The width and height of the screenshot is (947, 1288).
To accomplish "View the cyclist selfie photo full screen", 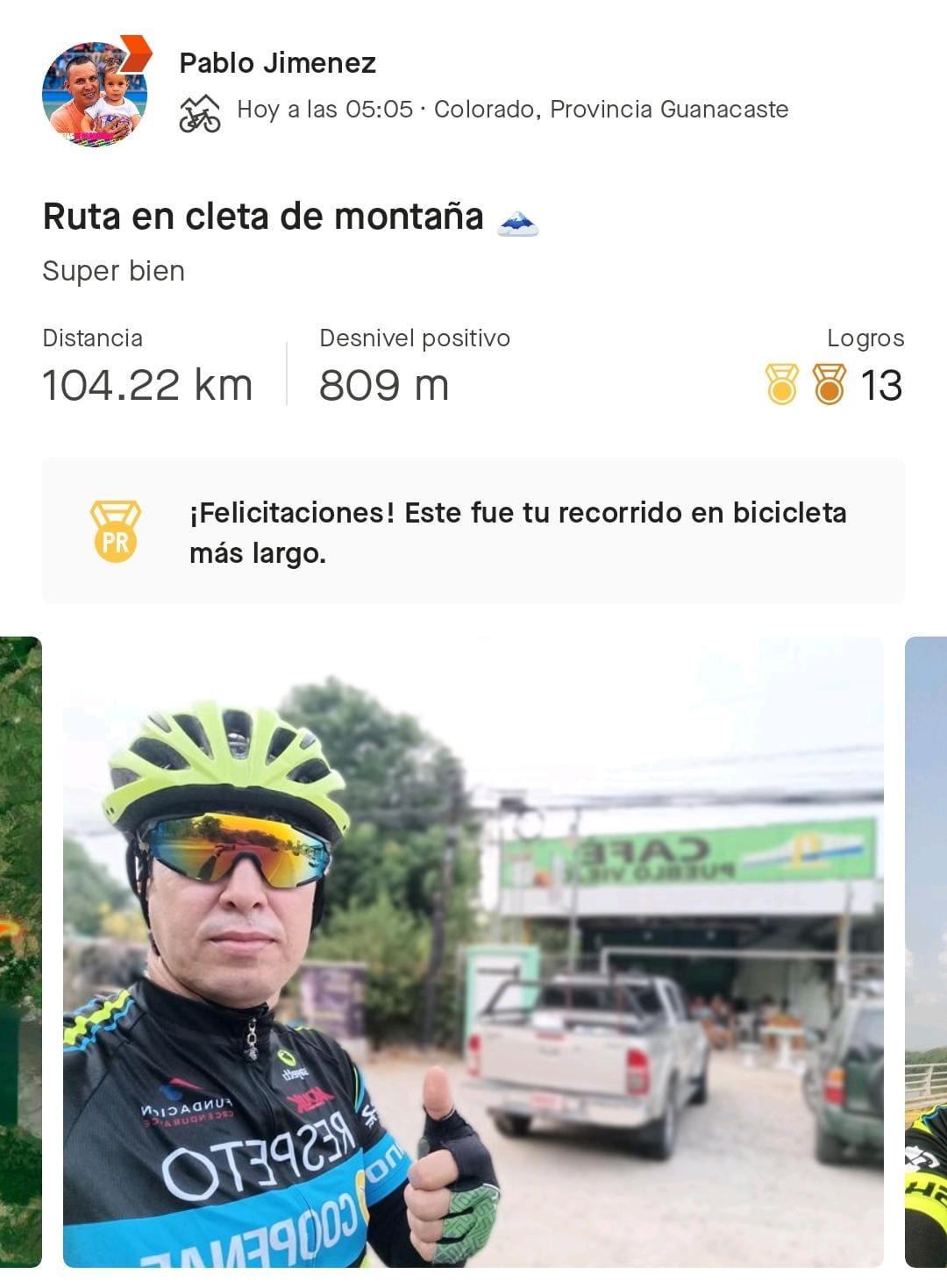I will pyautogui.click(x=473, y=951).
